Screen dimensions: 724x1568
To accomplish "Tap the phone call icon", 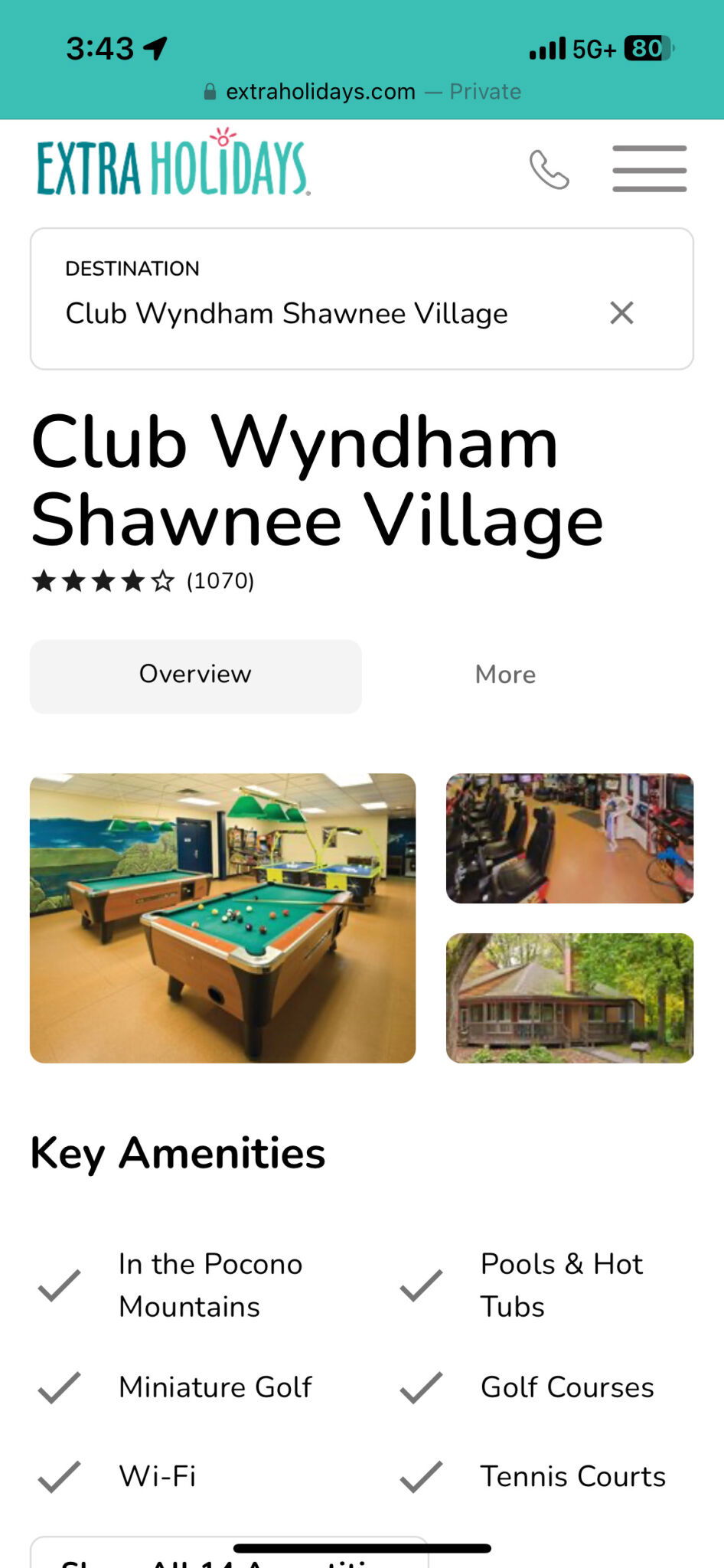I will click(x=550, y=169).
